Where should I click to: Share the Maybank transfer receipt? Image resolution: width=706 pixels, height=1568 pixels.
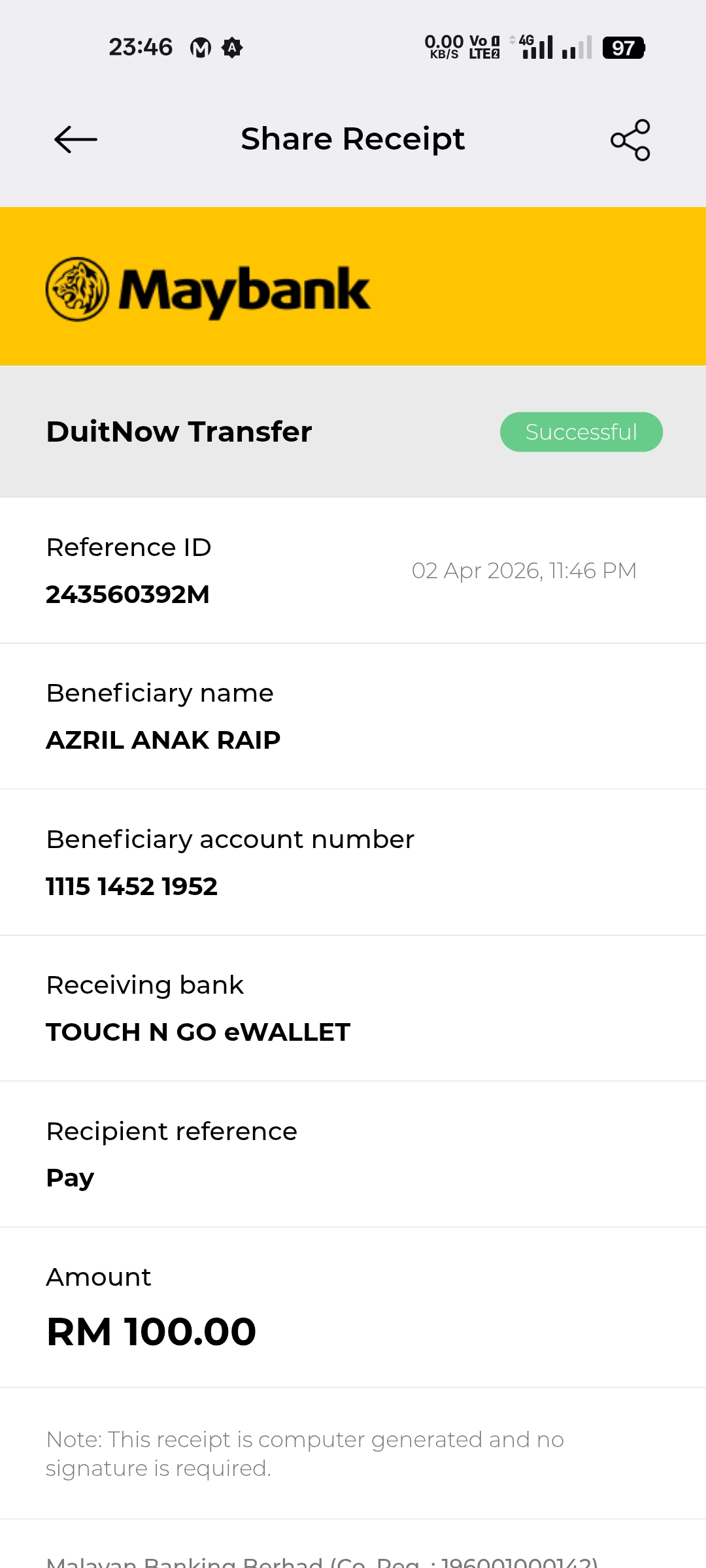pyautogui.click(x=630, y=140)
